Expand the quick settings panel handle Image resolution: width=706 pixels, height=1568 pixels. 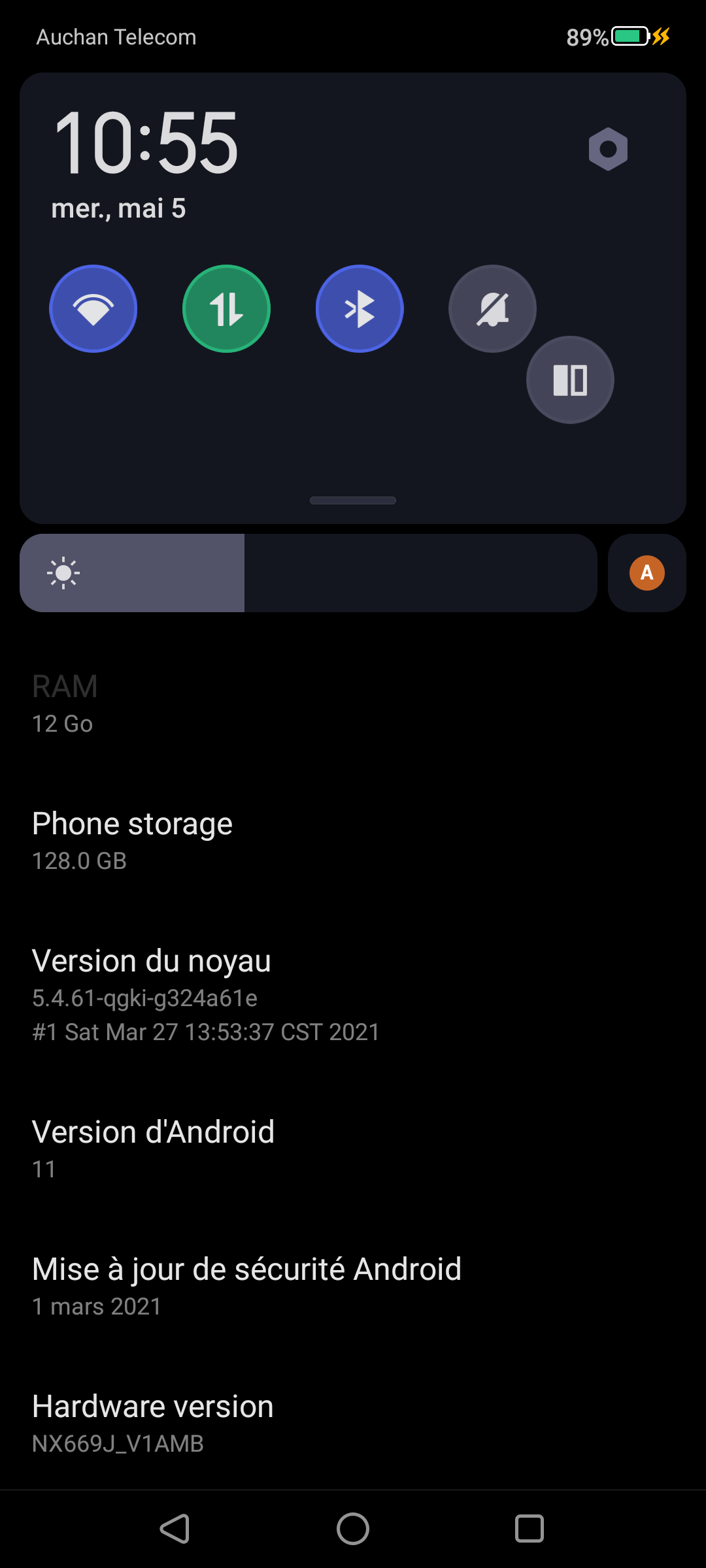(353, 500)
